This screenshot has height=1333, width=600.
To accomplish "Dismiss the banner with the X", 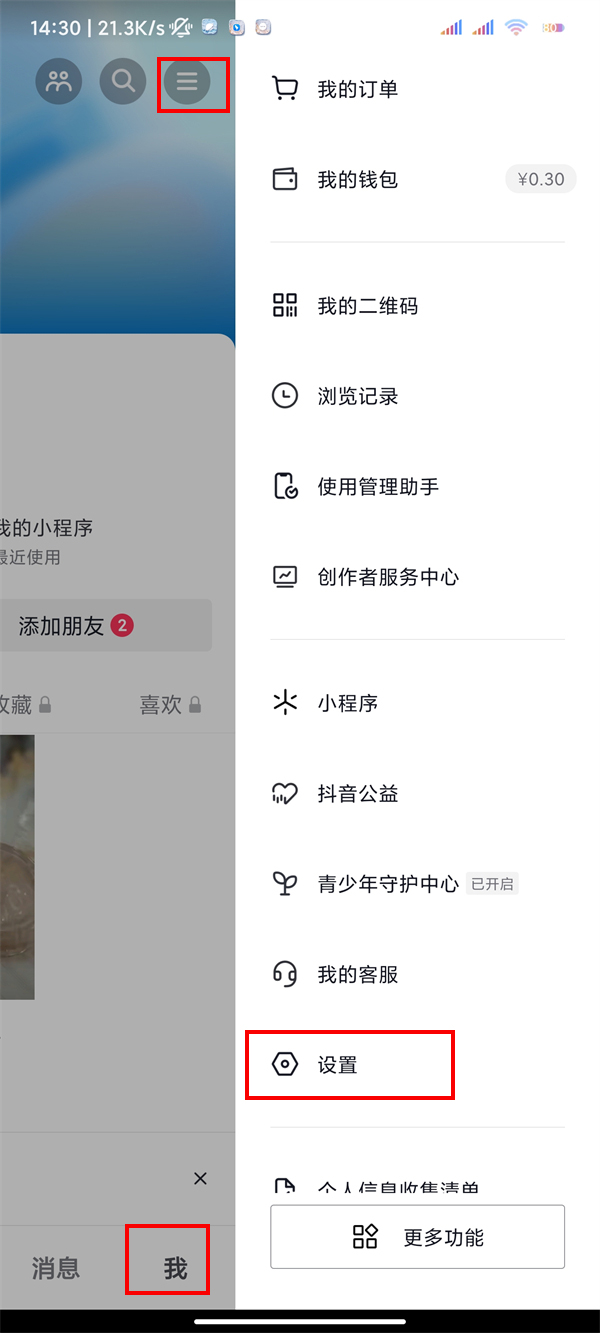I will pos(200,1178).
